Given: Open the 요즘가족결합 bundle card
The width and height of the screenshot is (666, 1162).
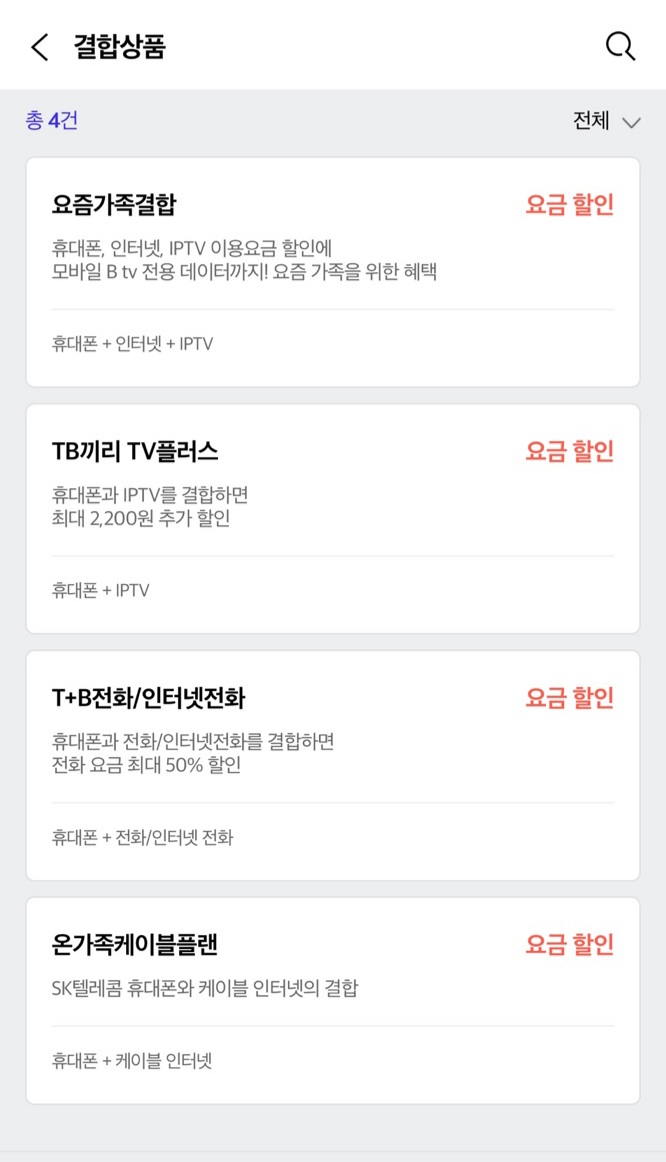Looking at the screenshot, I should click(x=332, y=272).
